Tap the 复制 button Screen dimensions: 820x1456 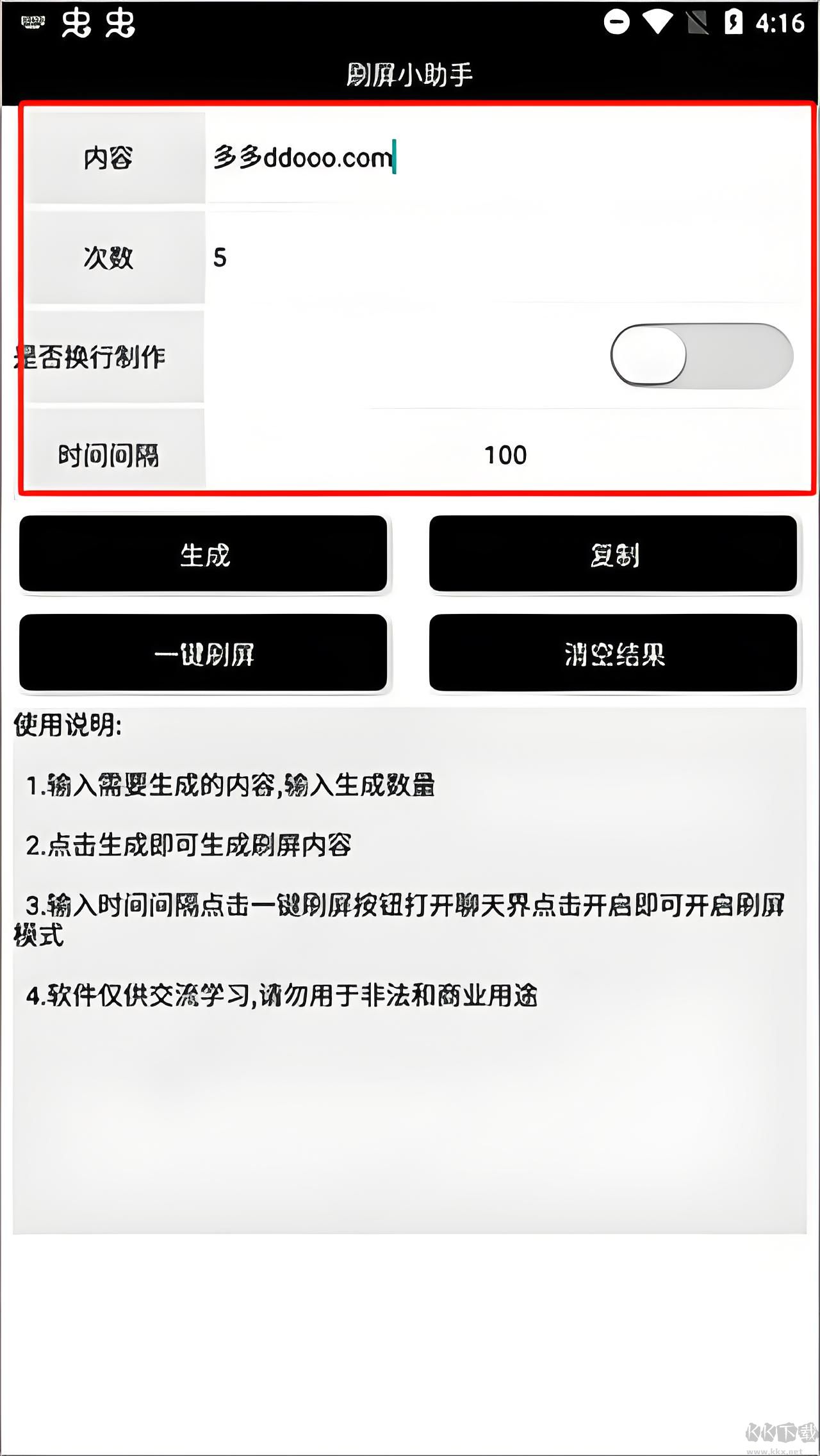click(x=614, y=554)
